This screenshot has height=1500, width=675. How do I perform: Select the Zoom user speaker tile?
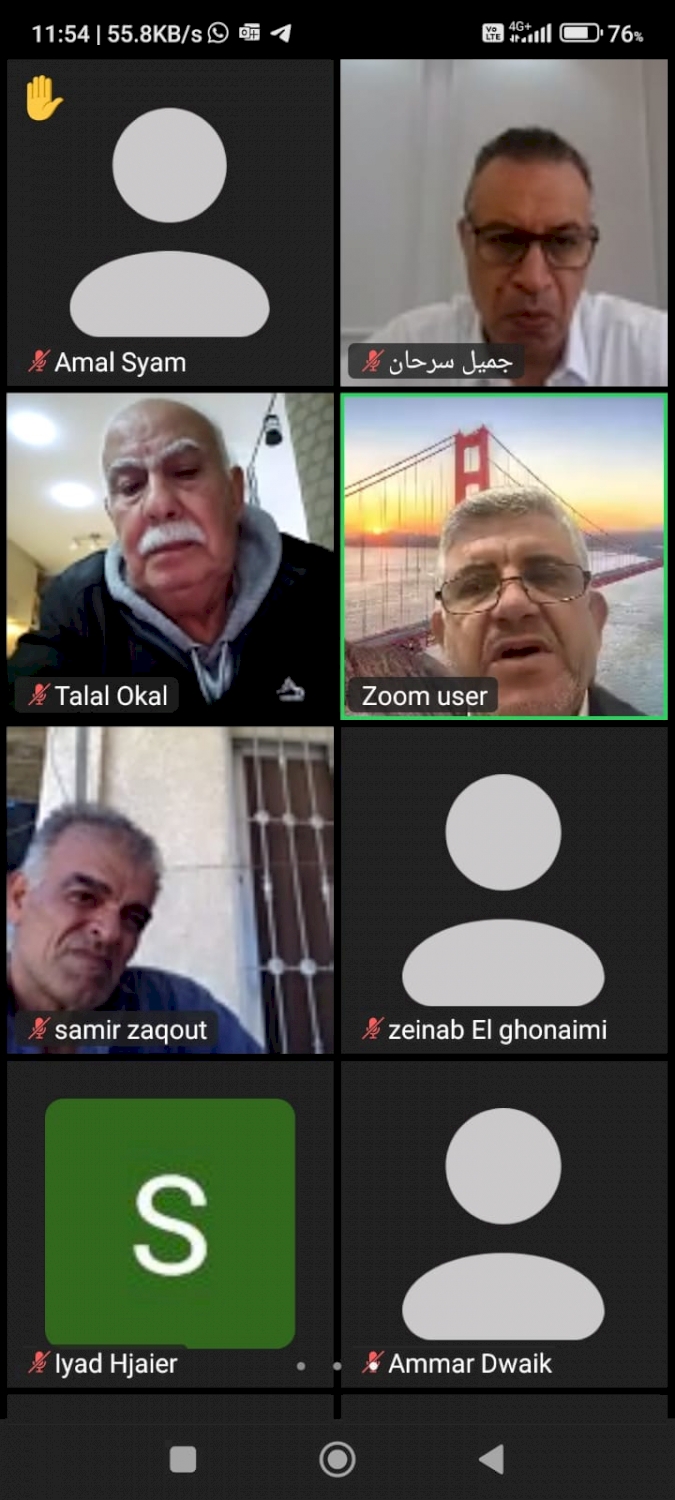tap(504, 556)
